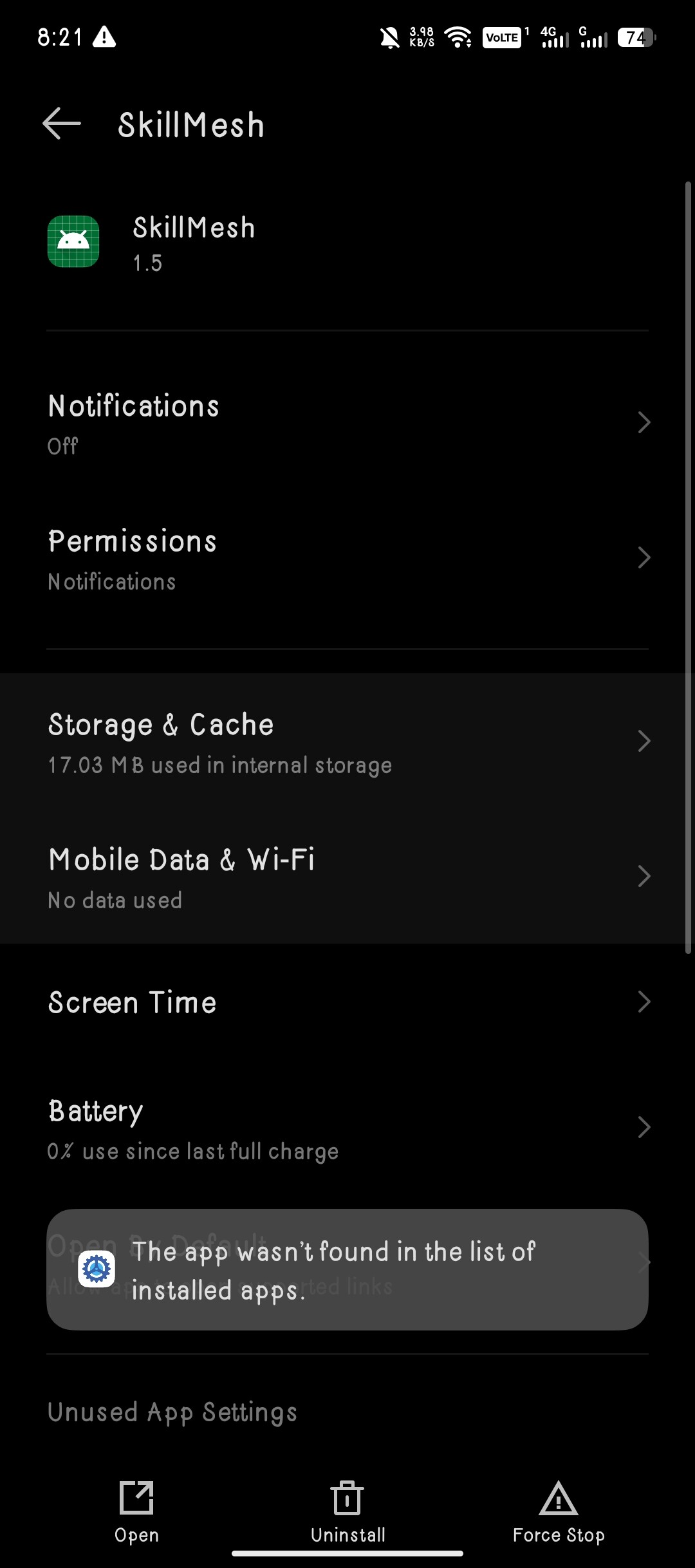Open Notifications settings for SkillMesh

pos(347,423)
